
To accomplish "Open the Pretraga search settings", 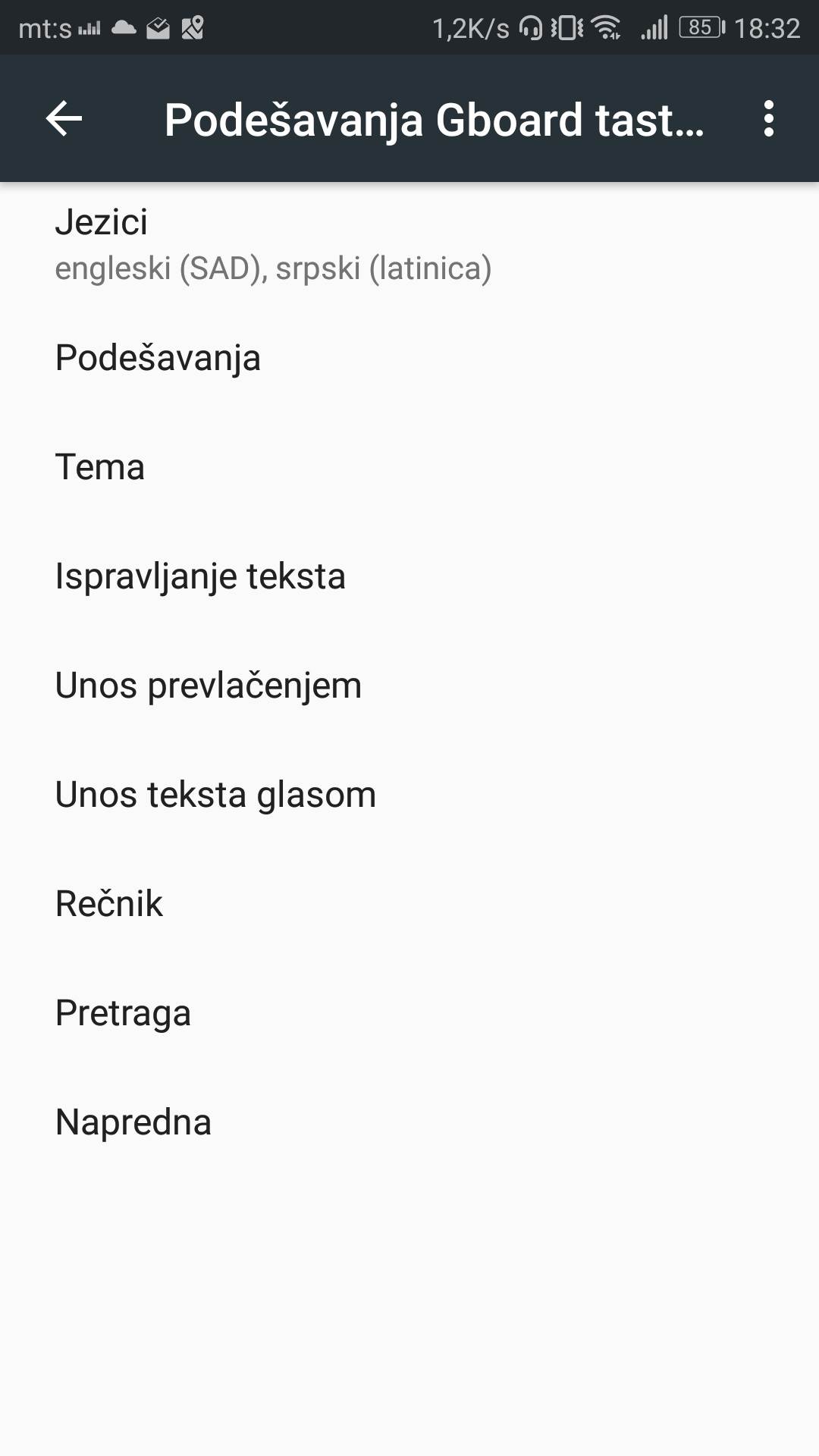I will [x=122, y=1012].
